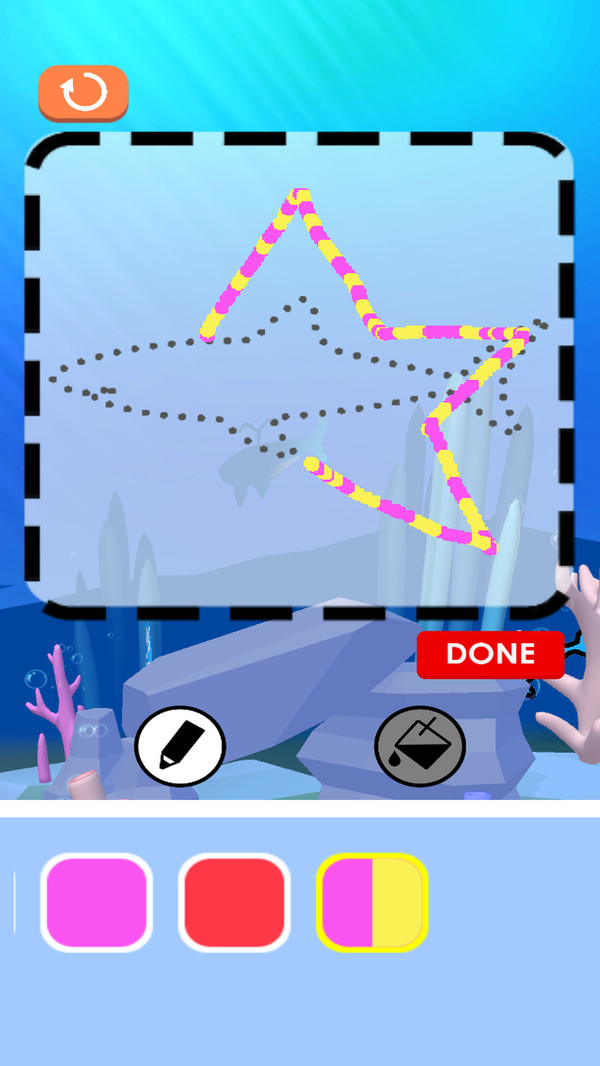
Task: Select the pencil drawing tool
Action: [180, 746]
